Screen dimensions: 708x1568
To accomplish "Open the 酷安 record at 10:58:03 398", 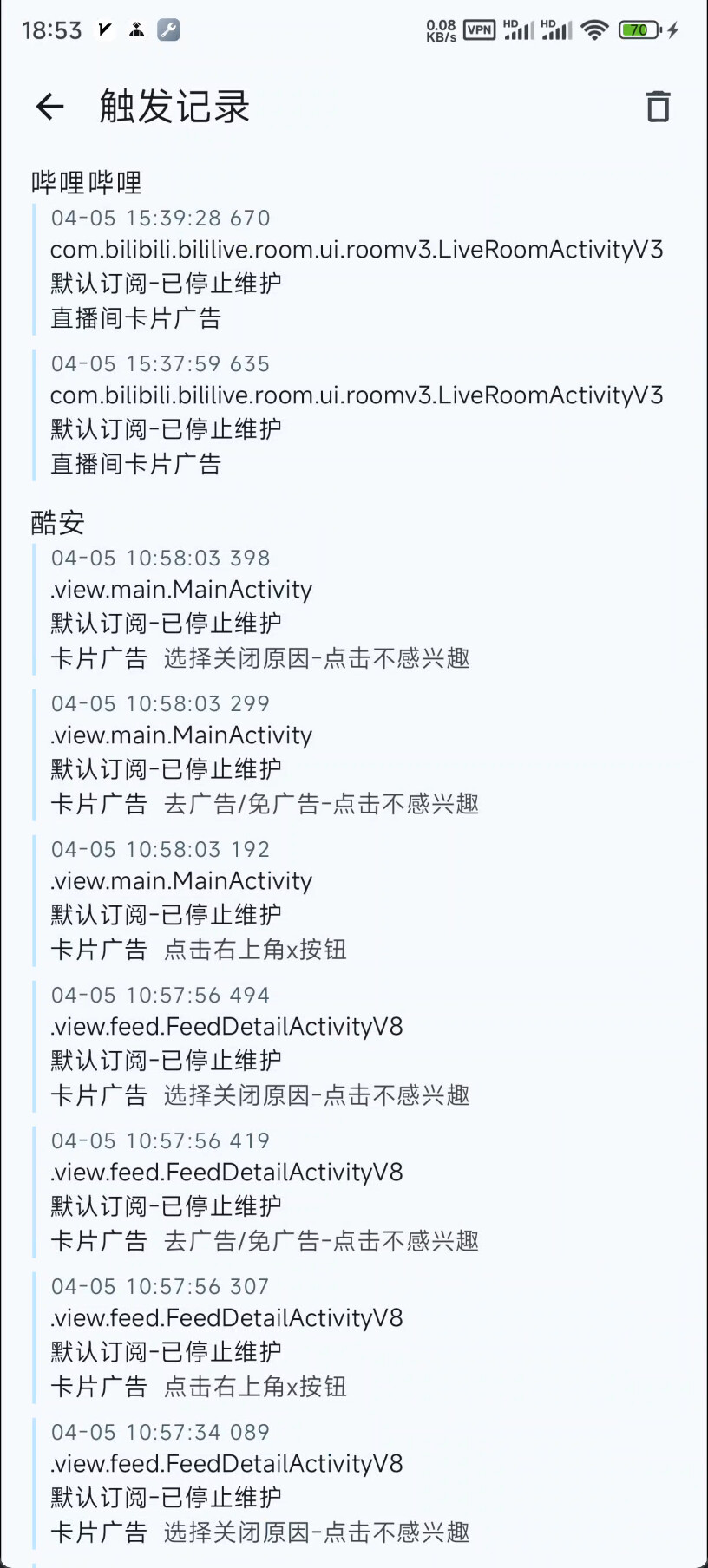I will (356, 608).
